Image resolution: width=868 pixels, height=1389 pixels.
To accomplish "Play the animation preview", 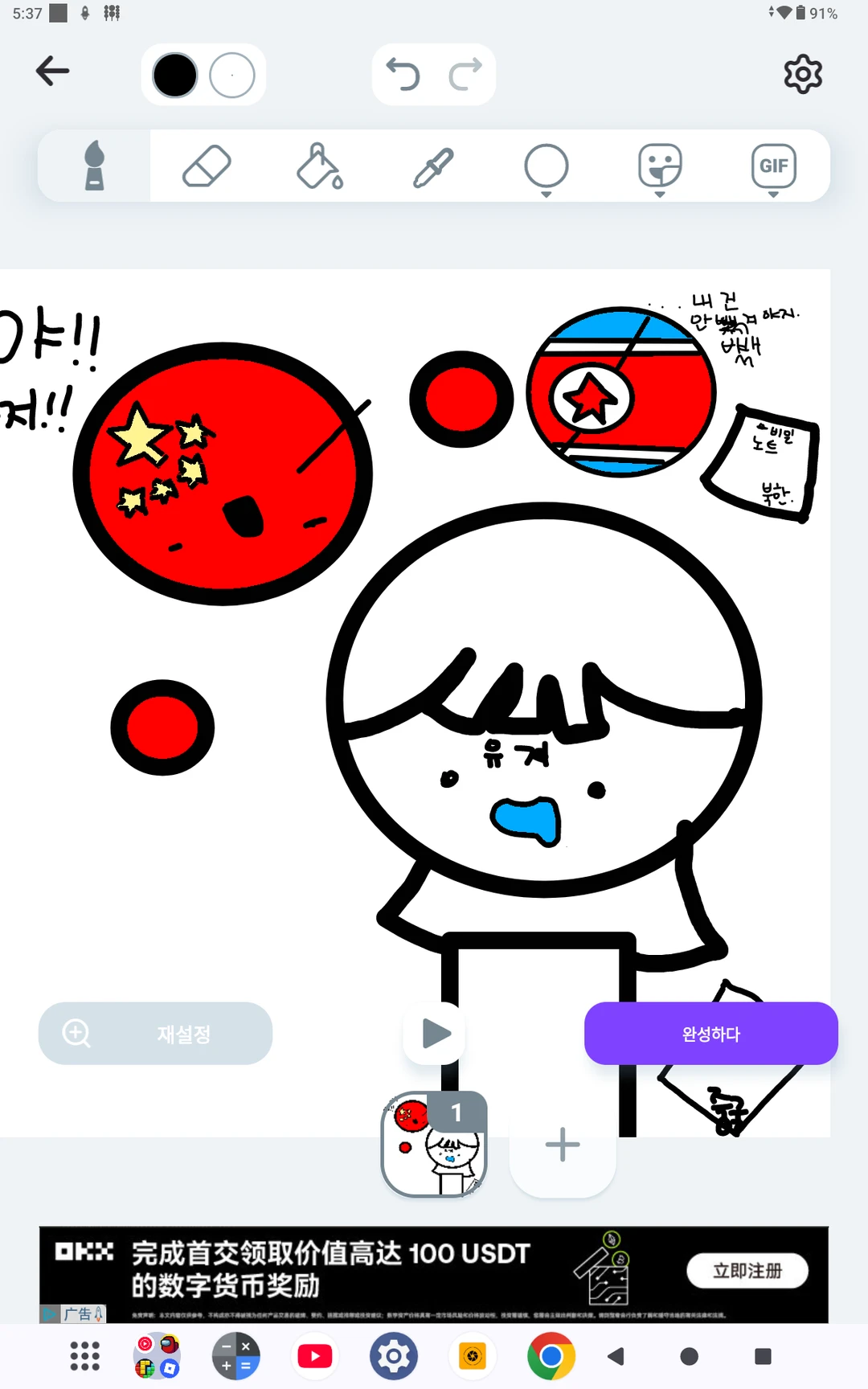I will (435, 1034).
